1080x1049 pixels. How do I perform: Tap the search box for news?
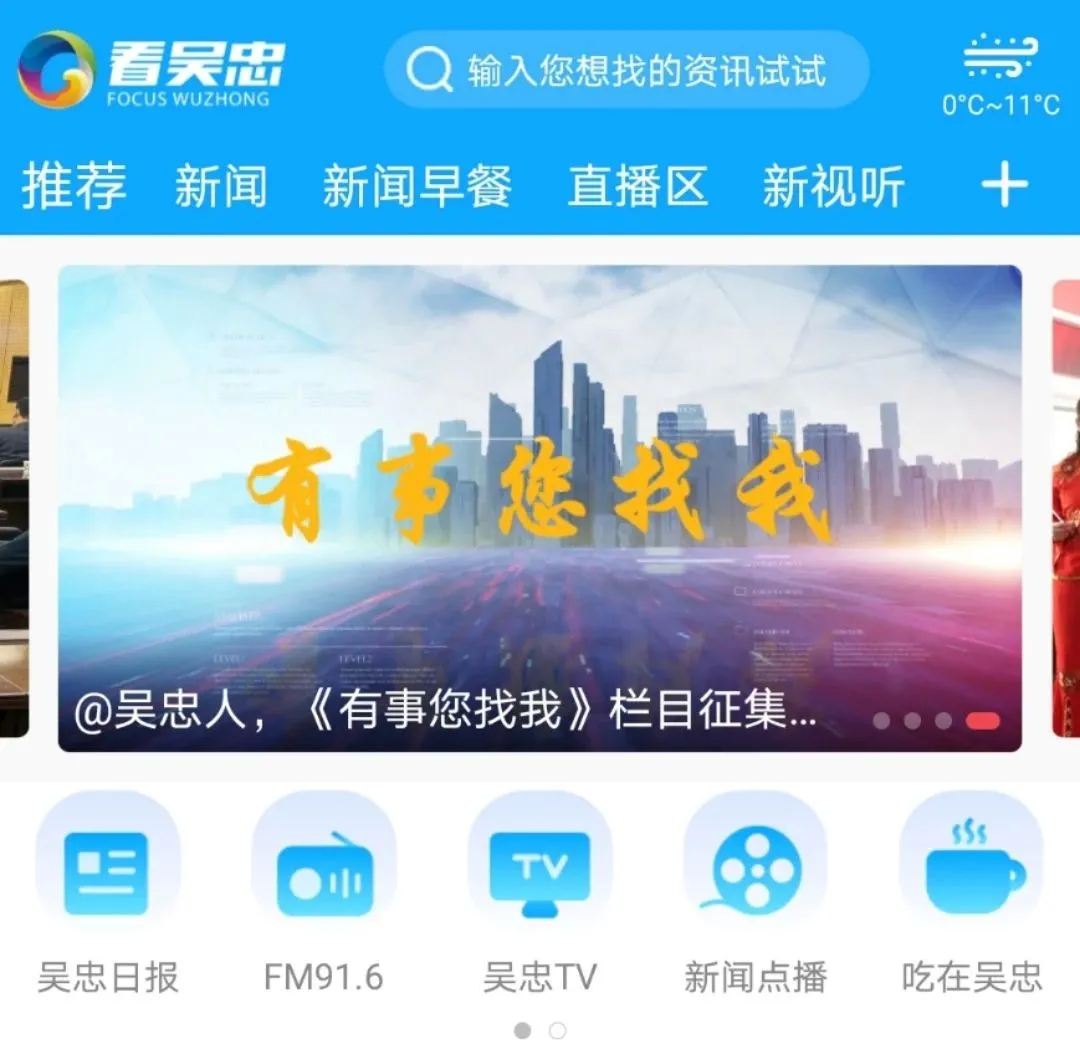coord(627,70)
